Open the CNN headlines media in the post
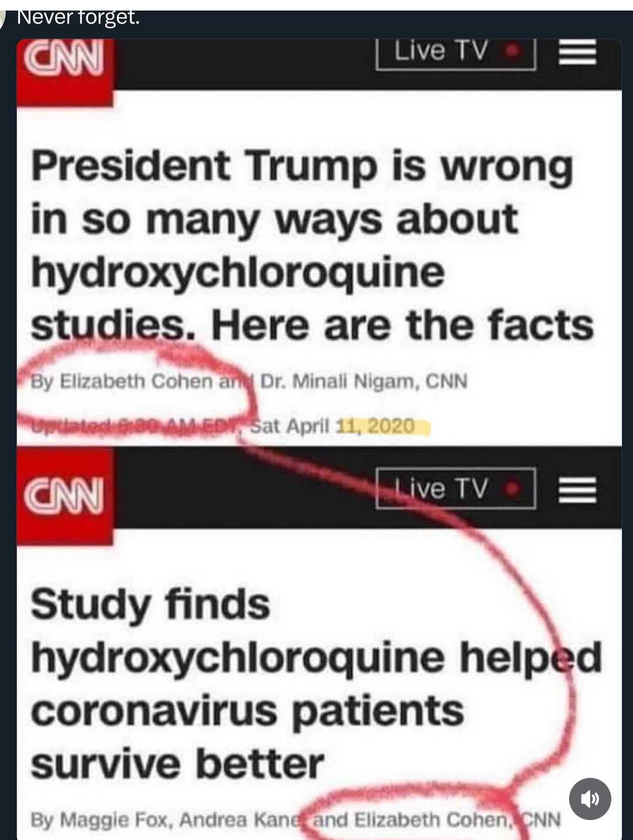The height and width of the screenshot is (840, 633). [318, 430]
